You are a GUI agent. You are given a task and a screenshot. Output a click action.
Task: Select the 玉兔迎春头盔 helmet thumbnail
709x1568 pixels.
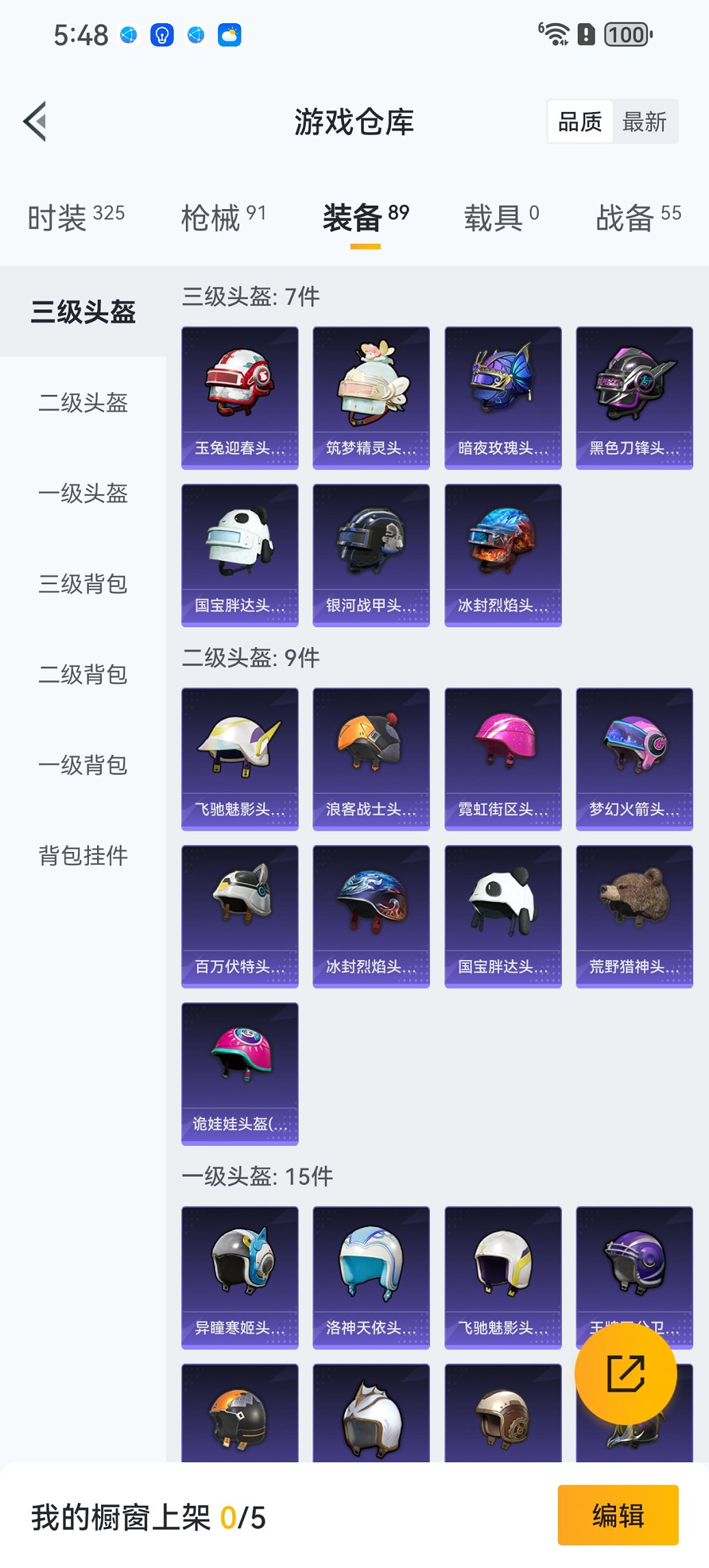click(x=240, y=396)
